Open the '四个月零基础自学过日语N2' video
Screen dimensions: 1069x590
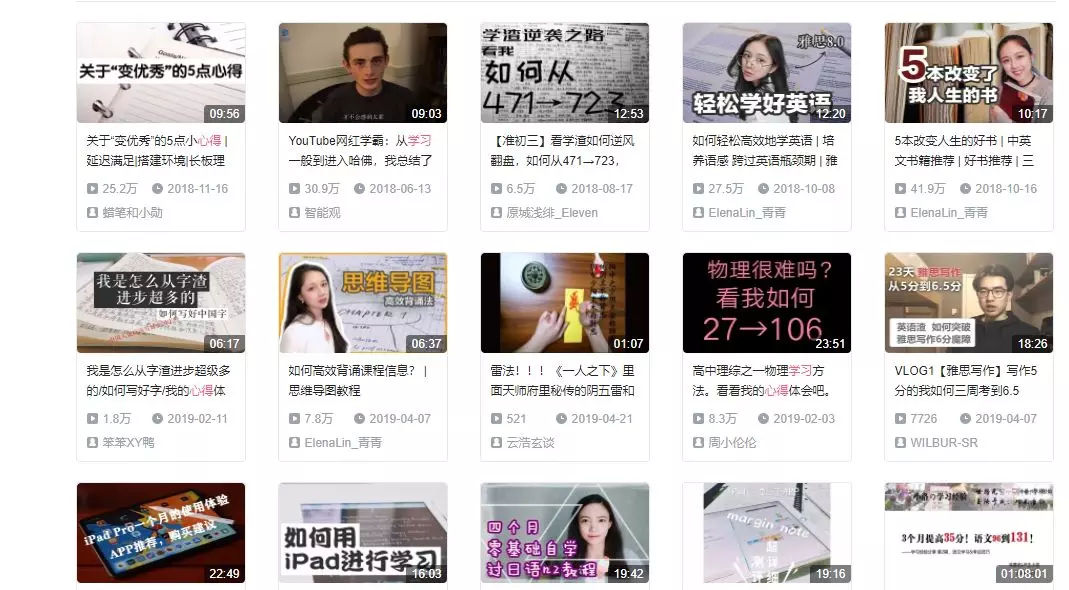pos(564,532)
